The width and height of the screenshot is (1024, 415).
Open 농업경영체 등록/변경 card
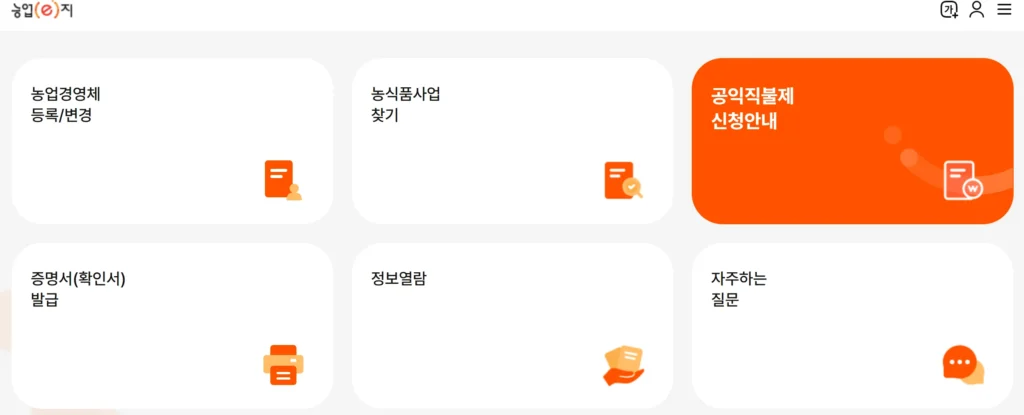(172, 141)
